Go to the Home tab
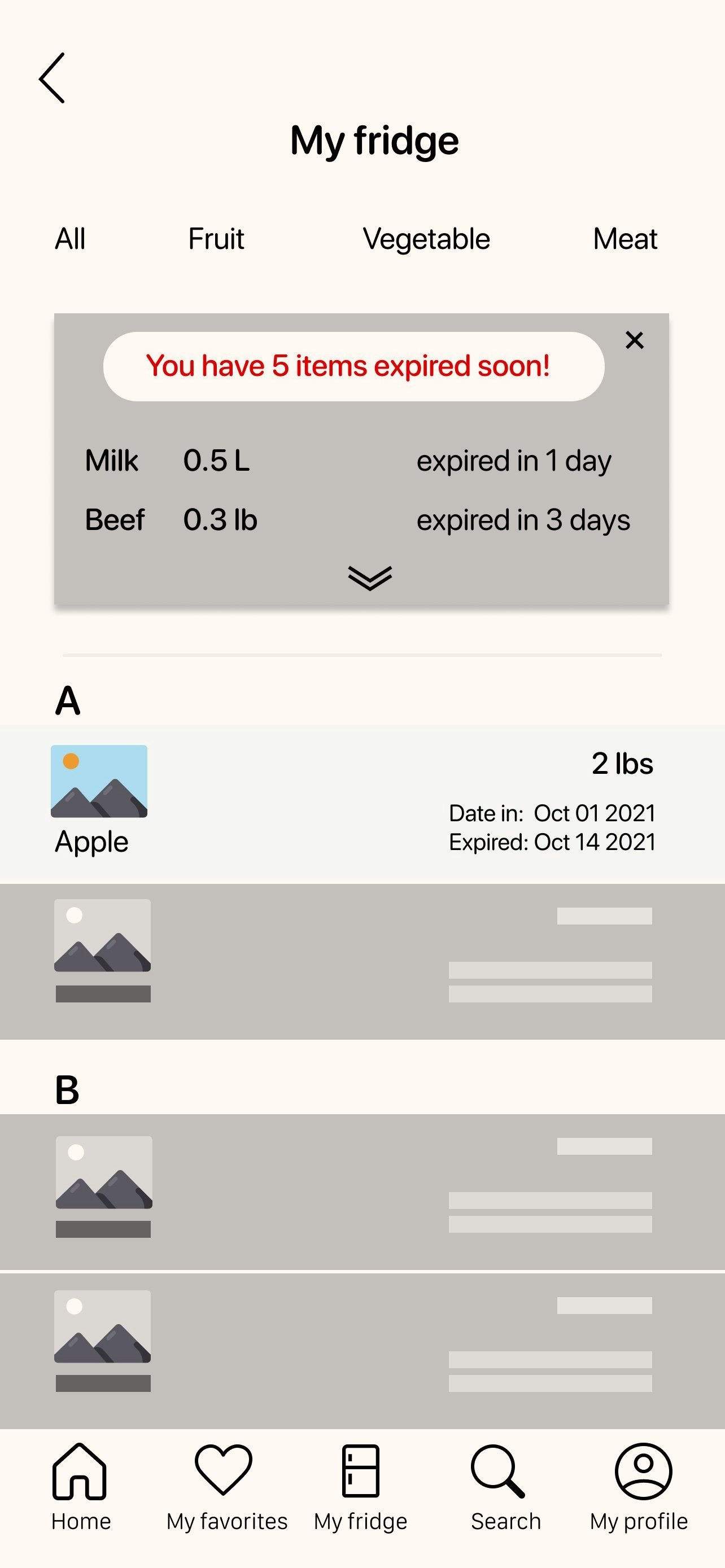This screenshot has width=725, height=1568. point(80,1486)
